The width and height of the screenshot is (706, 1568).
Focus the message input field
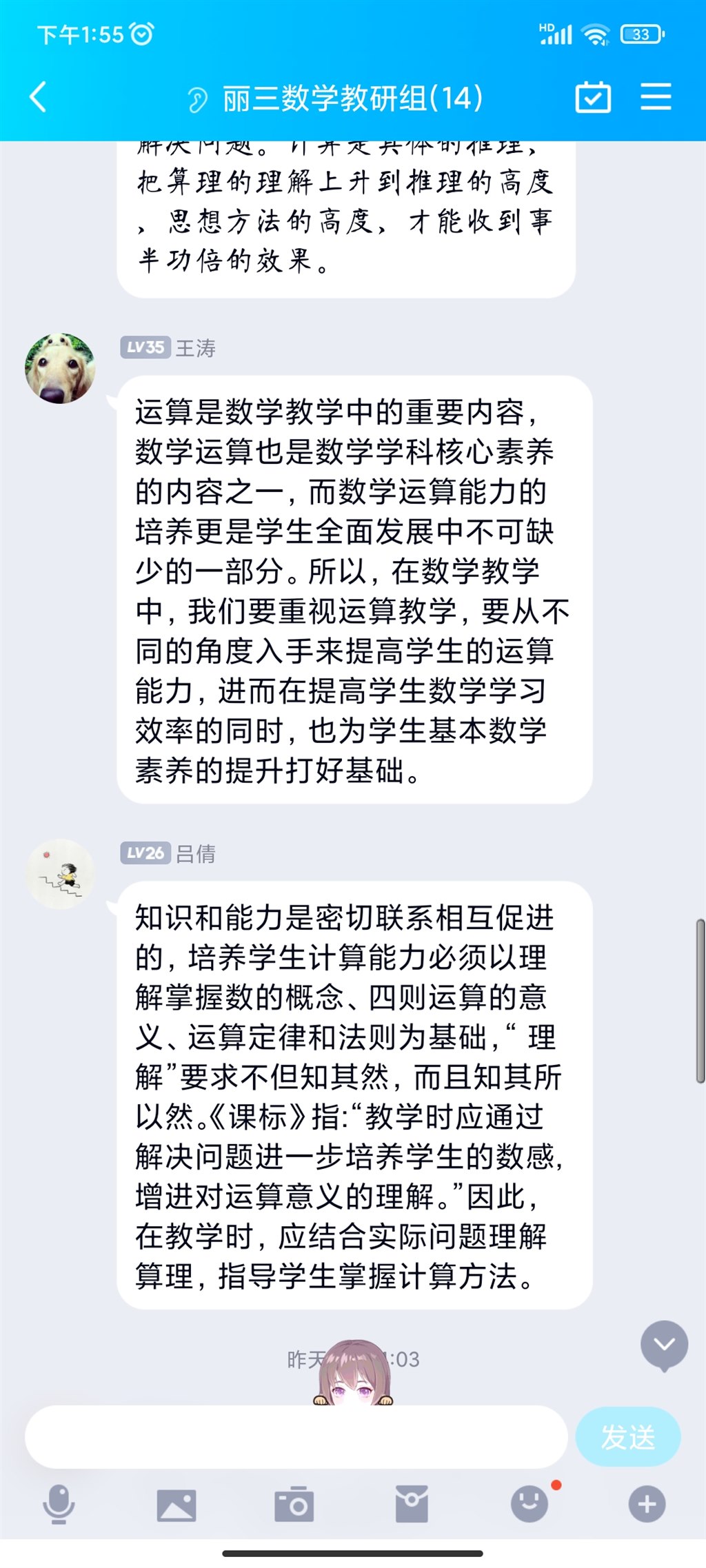(296, 1437)
